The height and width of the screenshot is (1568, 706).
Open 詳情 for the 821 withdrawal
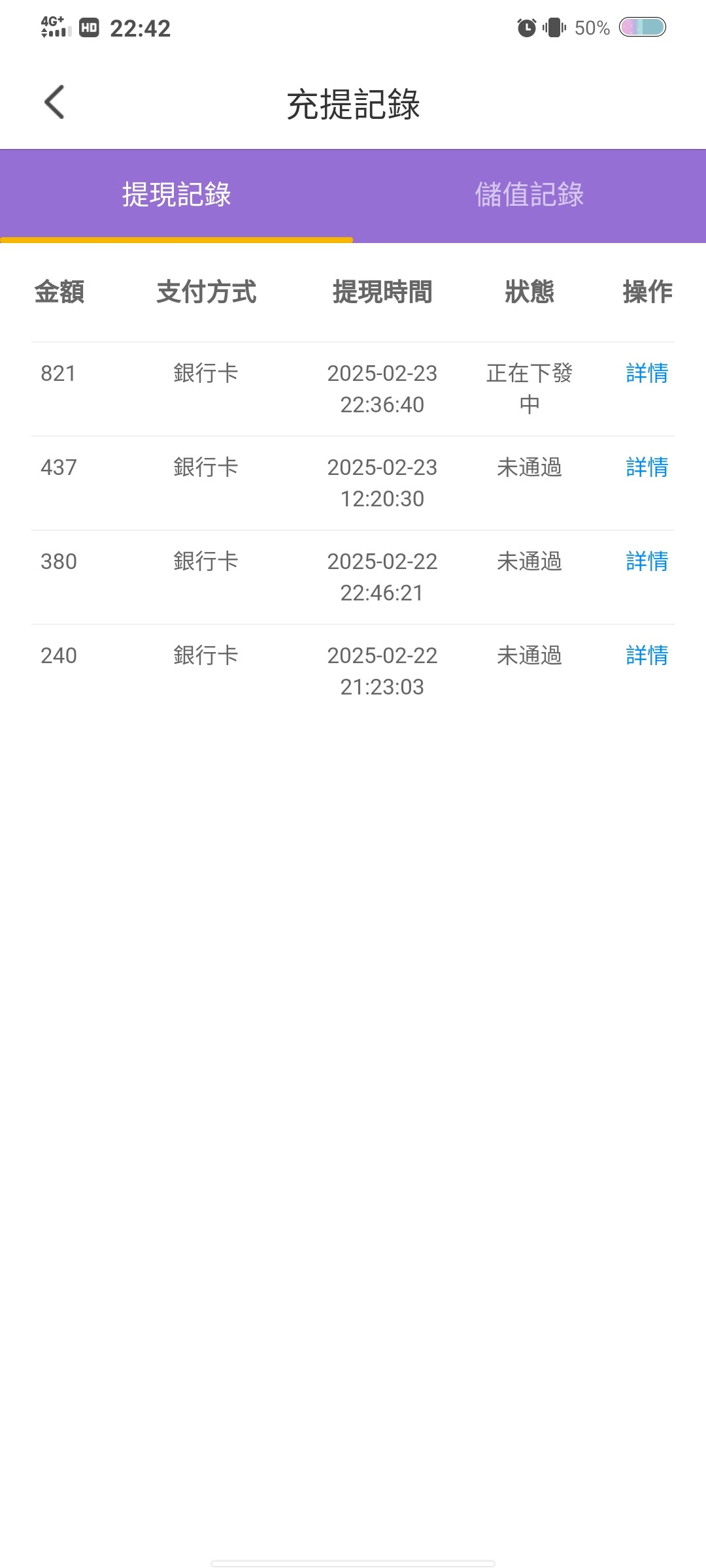click(647, 373)
